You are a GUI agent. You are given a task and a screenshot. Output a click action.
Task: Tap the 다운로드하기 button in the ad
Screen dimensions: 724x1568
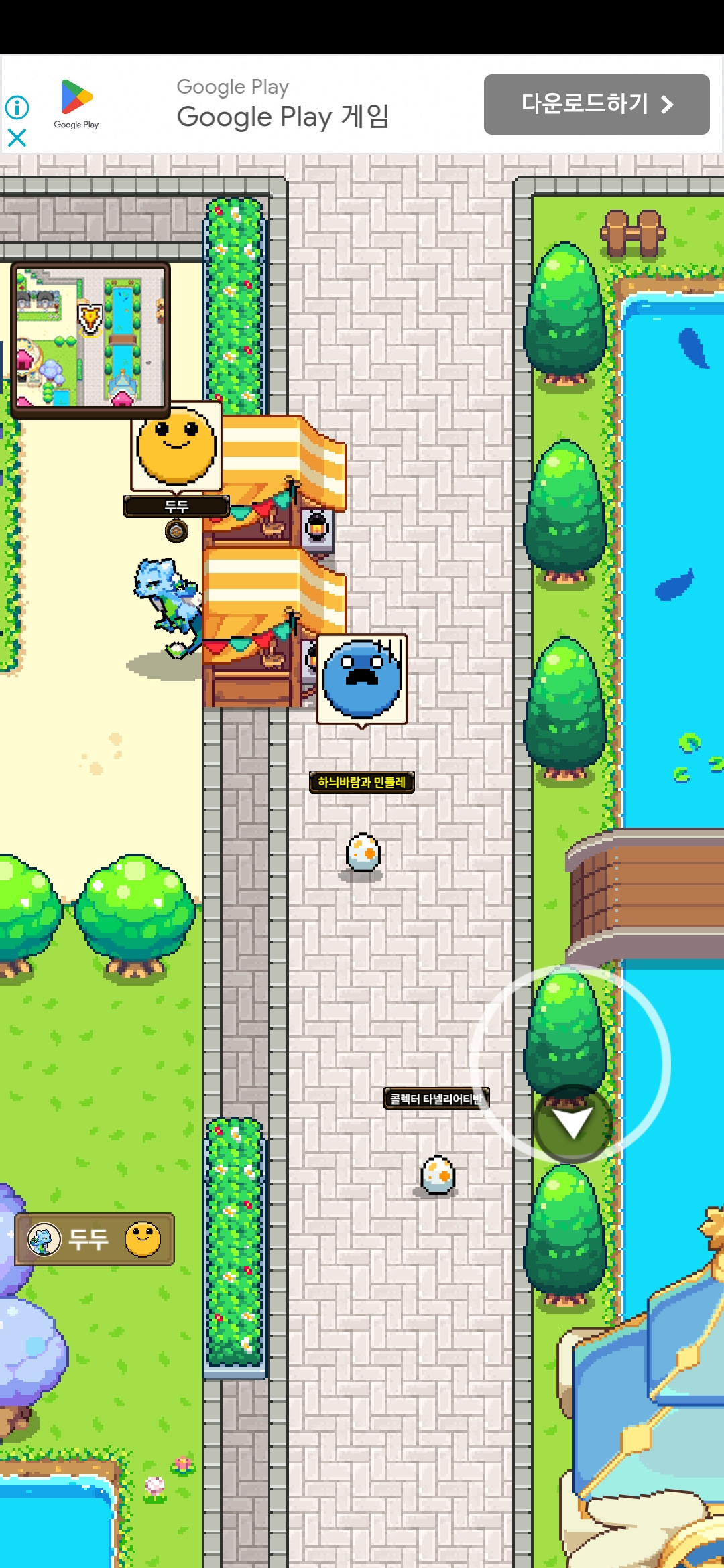(x=596, y=105)
